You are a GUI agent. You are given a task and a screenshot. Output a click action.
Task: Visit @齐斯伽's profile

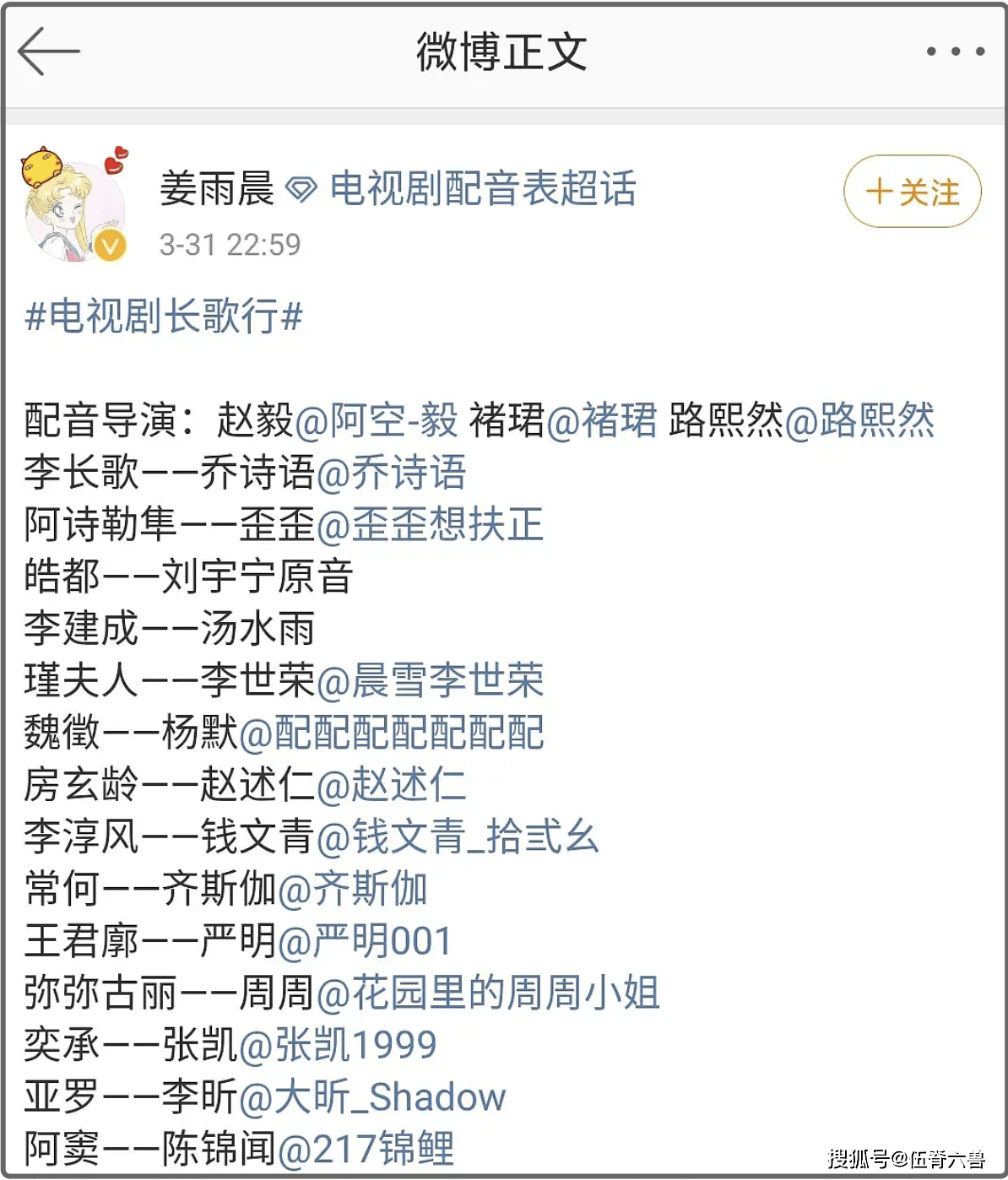352,889
